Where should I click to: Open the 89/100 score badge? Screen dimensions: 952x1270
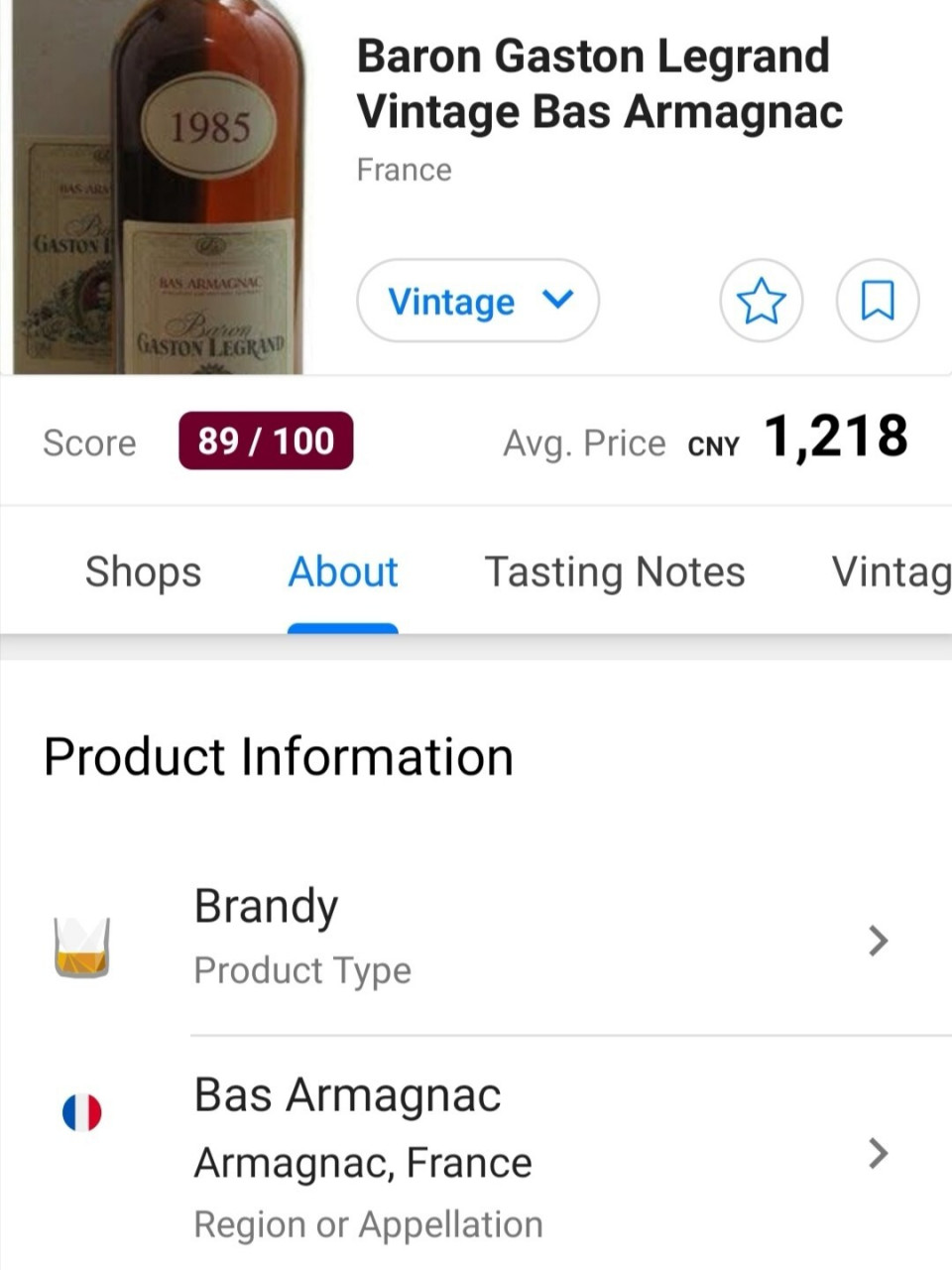pos(265,441)
